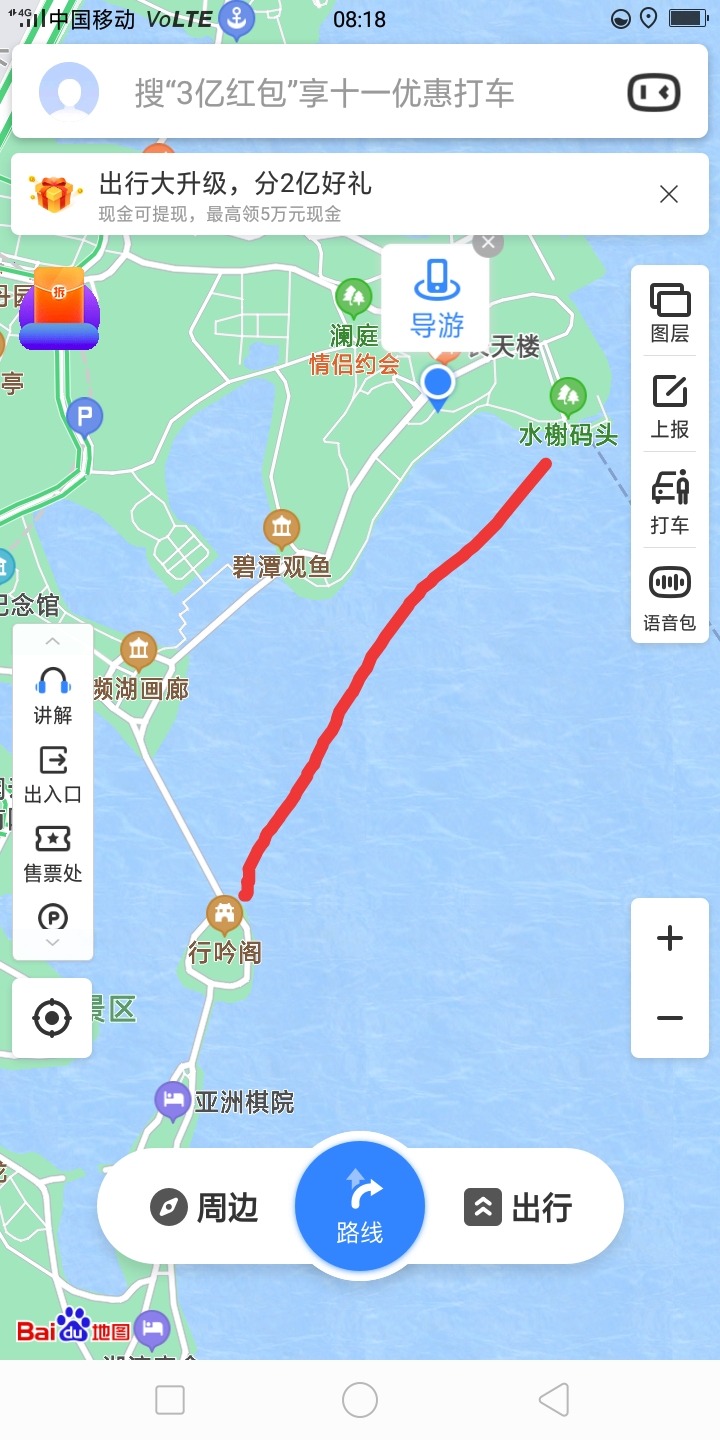Screen dimensions: 720x1440
Task: Open the 打车 taxi option
Action: (670, 502)
